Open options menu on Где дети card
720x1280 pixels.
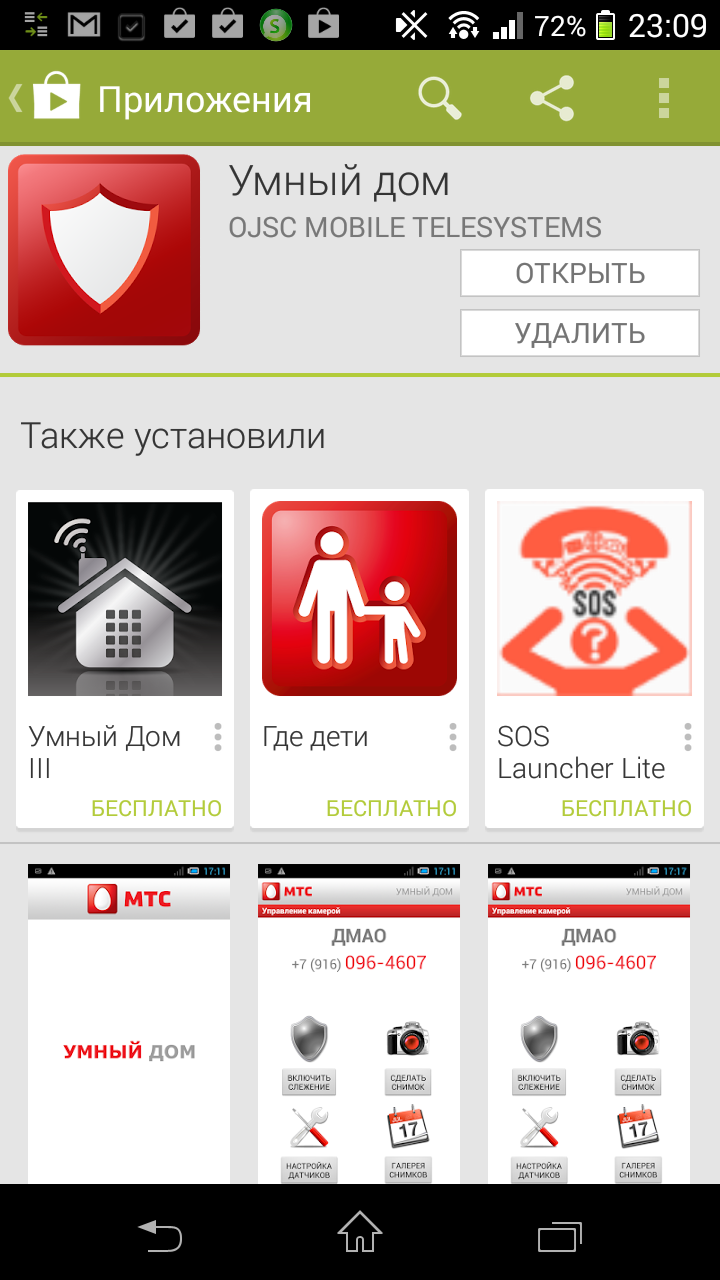pos(452,737)
